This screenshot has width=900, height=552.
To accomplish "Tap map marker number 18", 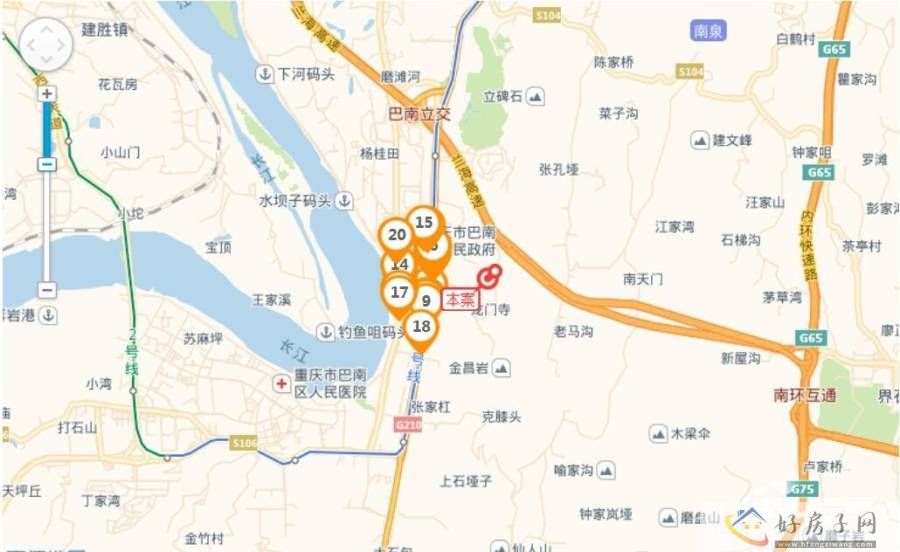I will point(421,326).
